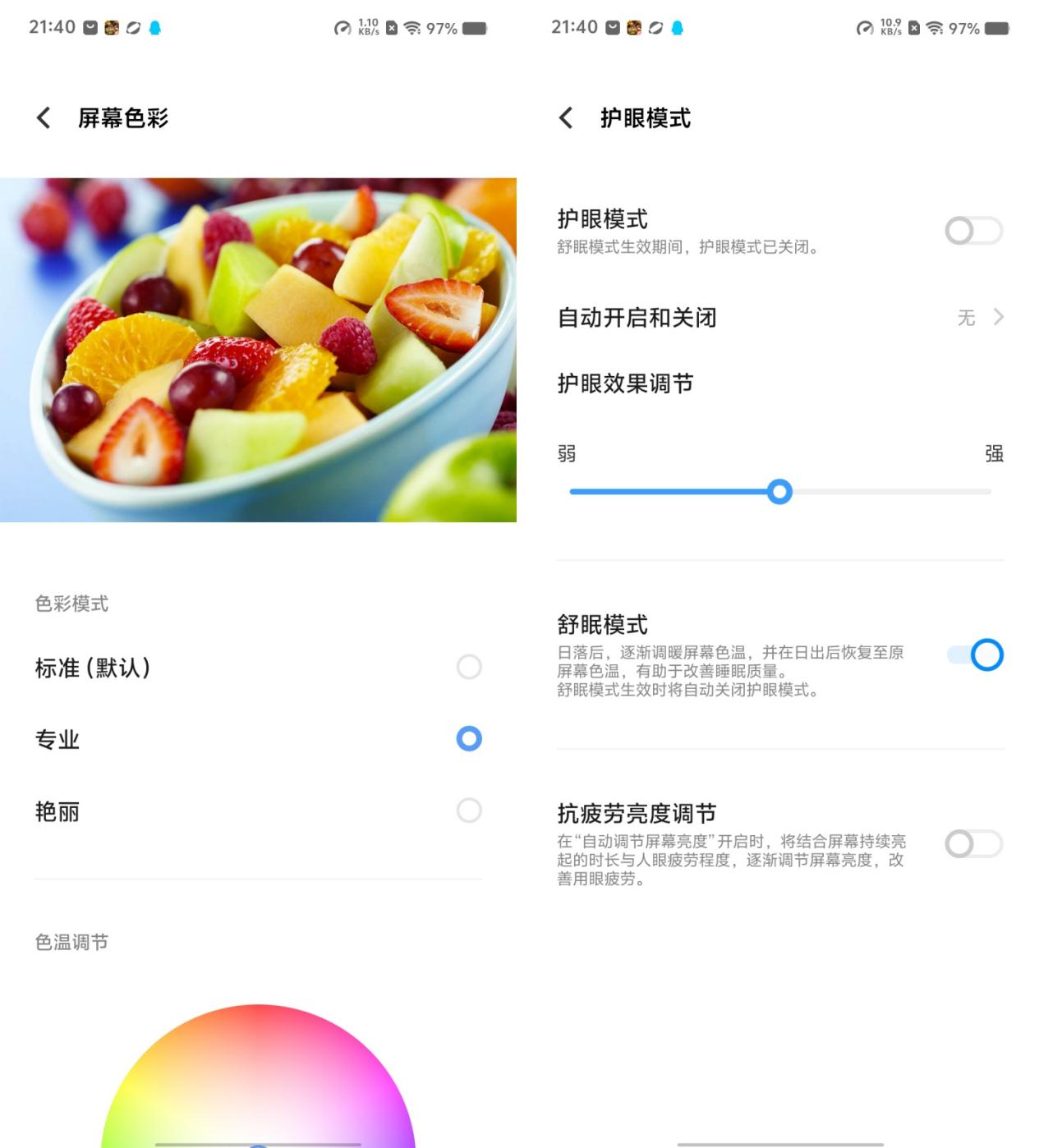Image resolution: width=1039 pixels, height=1148 pixels.
Task: Turn on the 护眼模式 switch
Action: pos(973,231)
